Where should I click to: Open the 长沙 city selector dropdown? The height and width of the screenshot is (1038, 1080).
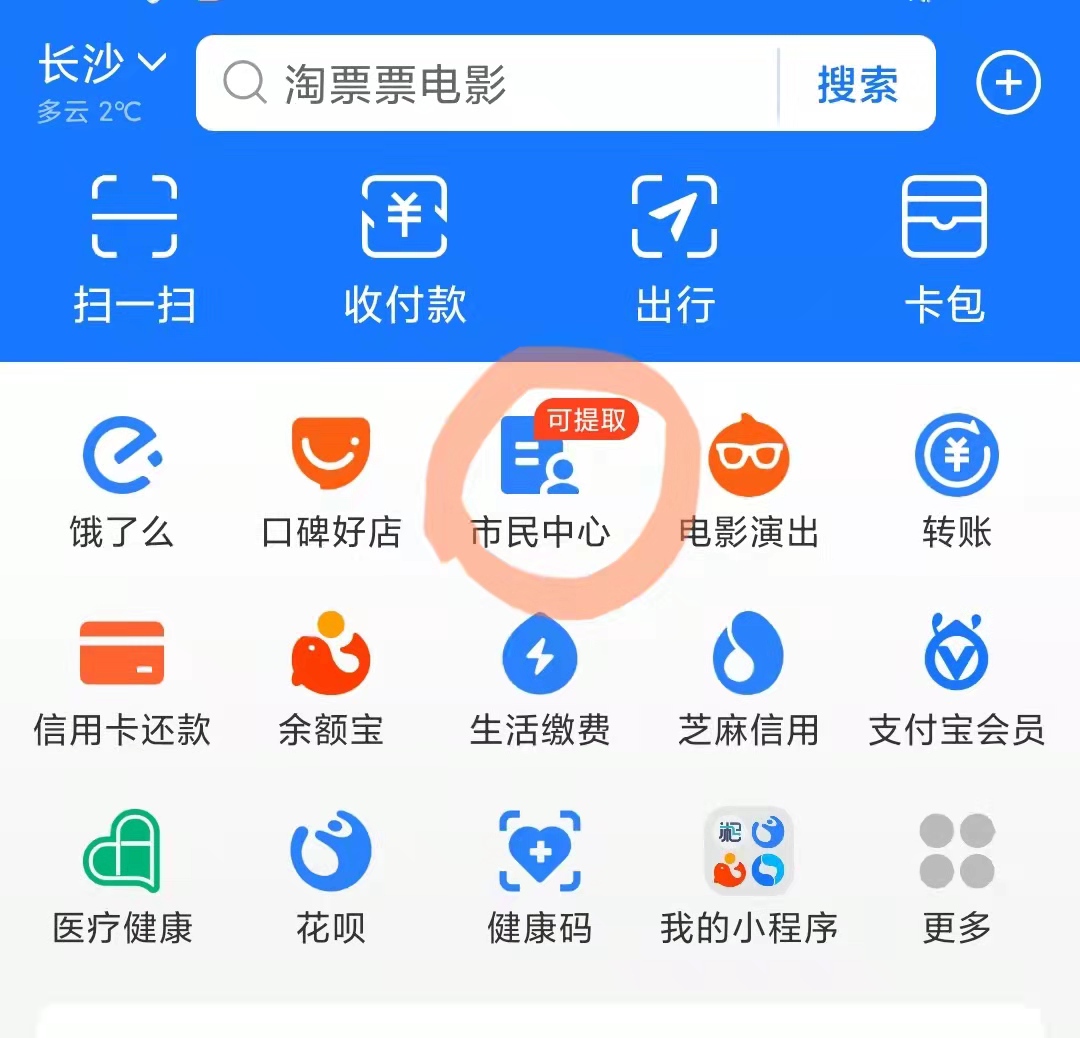coord(102,66)
